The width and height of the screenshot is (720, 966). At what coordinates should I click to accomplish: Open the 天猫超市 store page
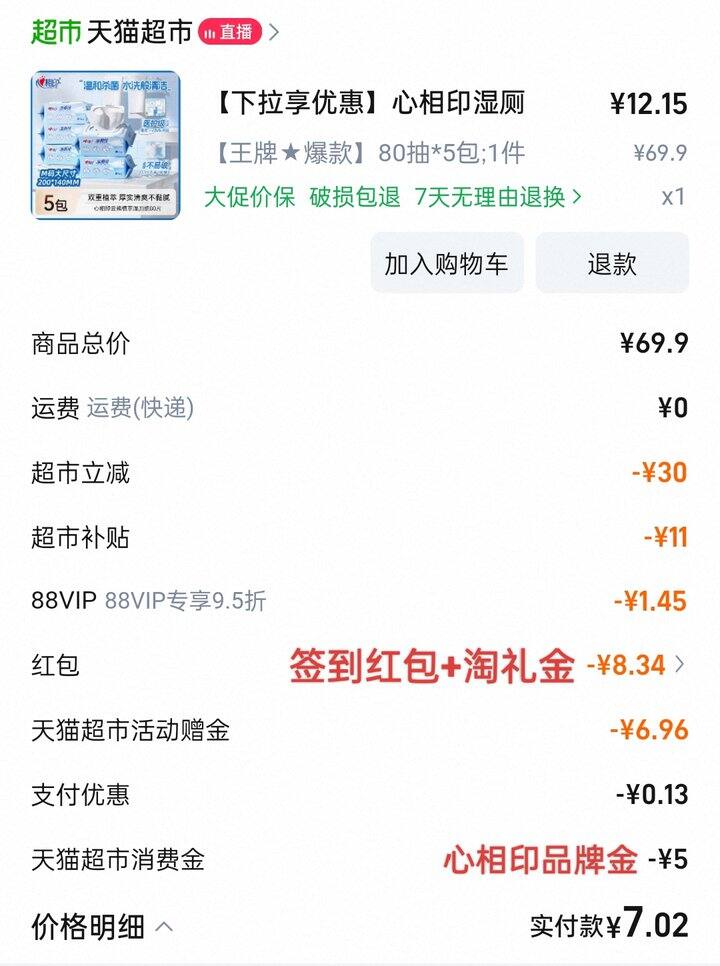pos(139,32)
